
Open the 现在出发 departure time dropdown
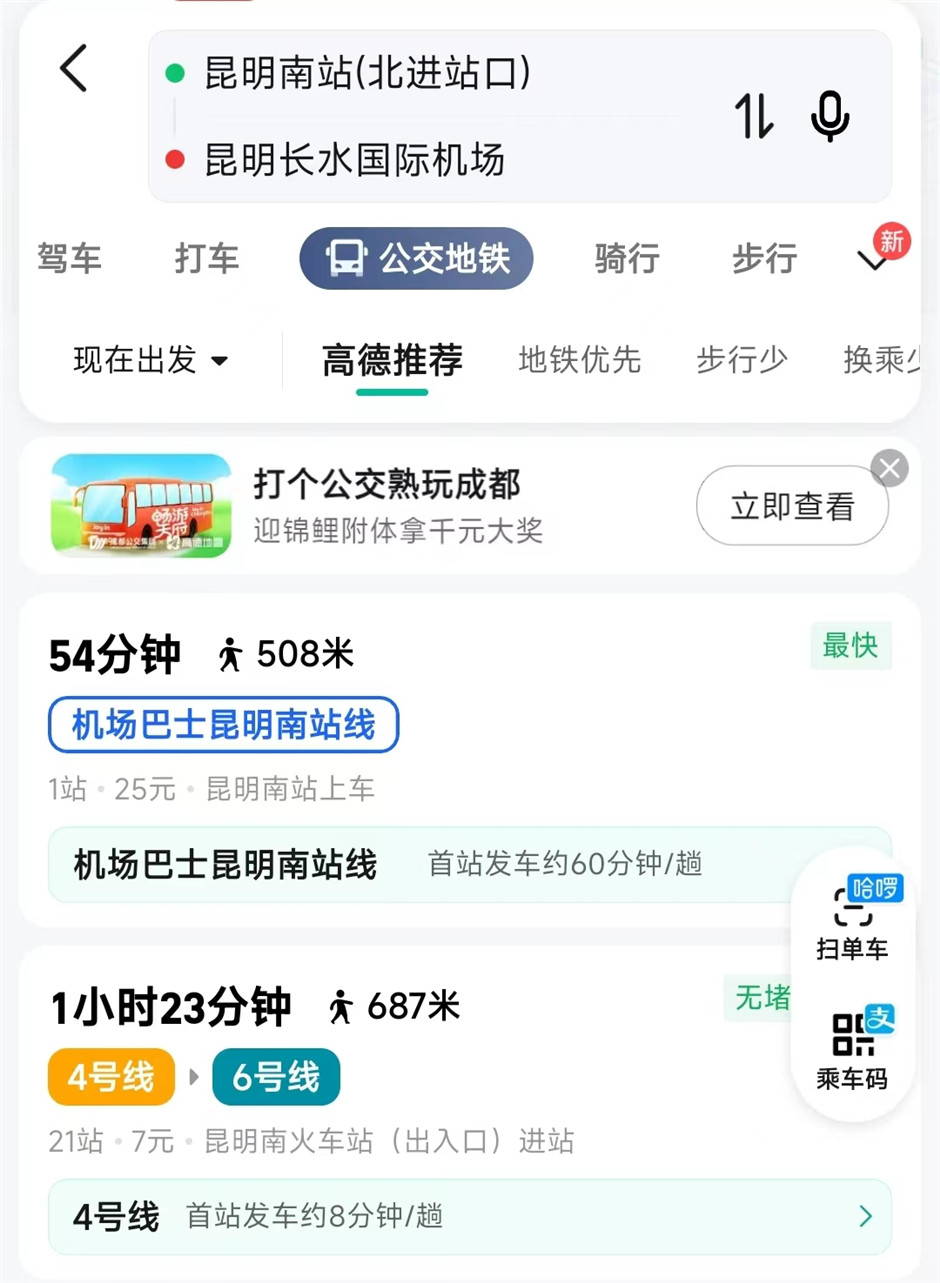click(x=151, y=360)
